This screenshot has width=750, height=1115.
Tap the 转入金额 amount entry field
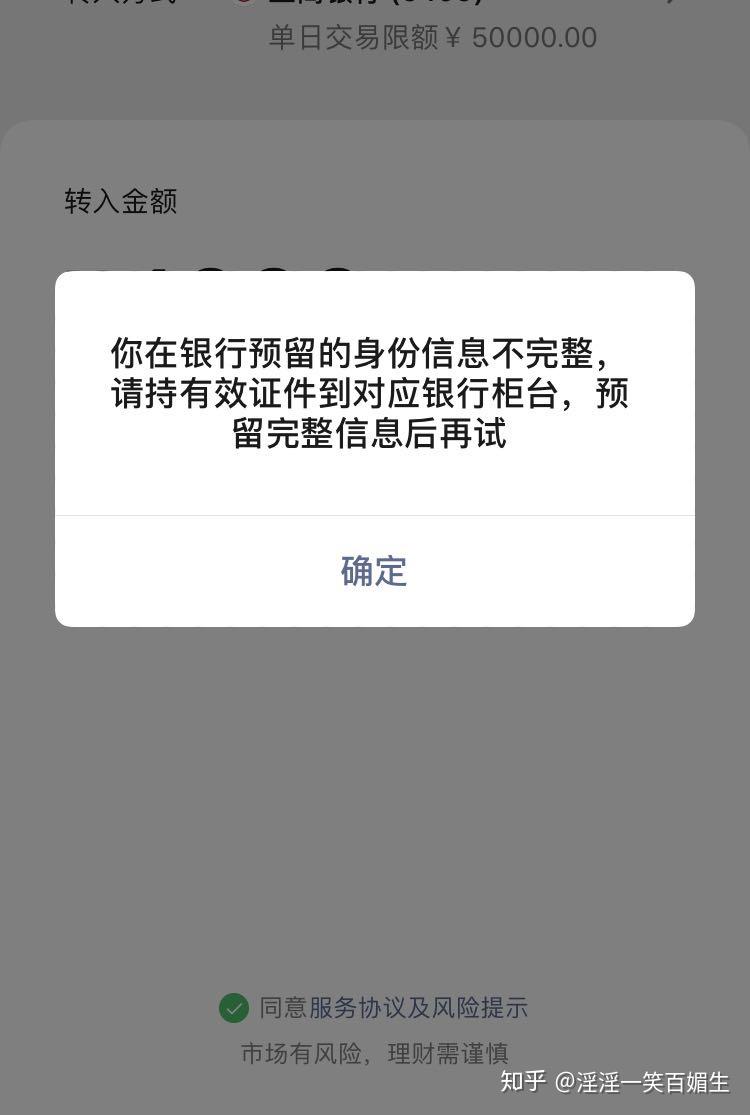121,202
